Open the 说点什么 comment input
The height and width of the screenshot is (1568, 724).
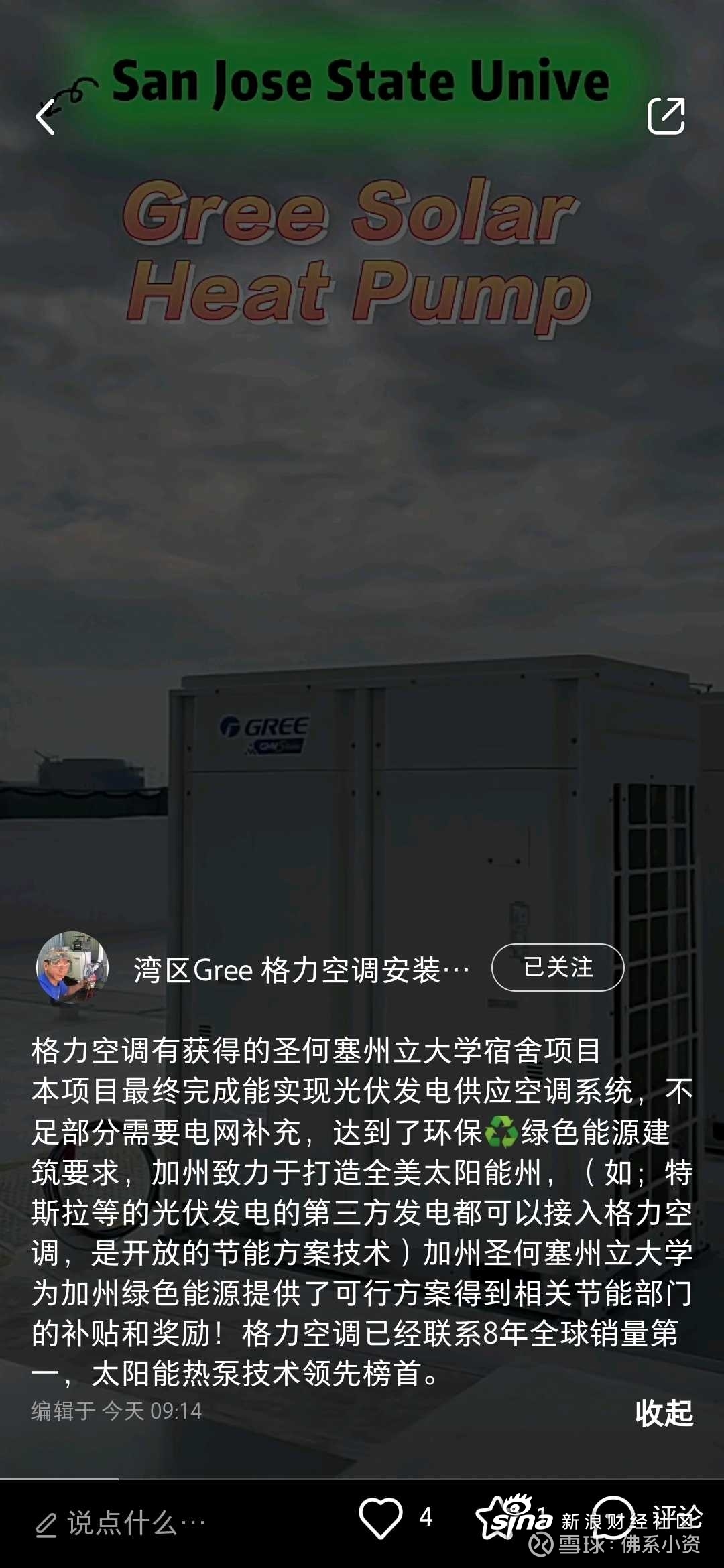point(121,1524)
